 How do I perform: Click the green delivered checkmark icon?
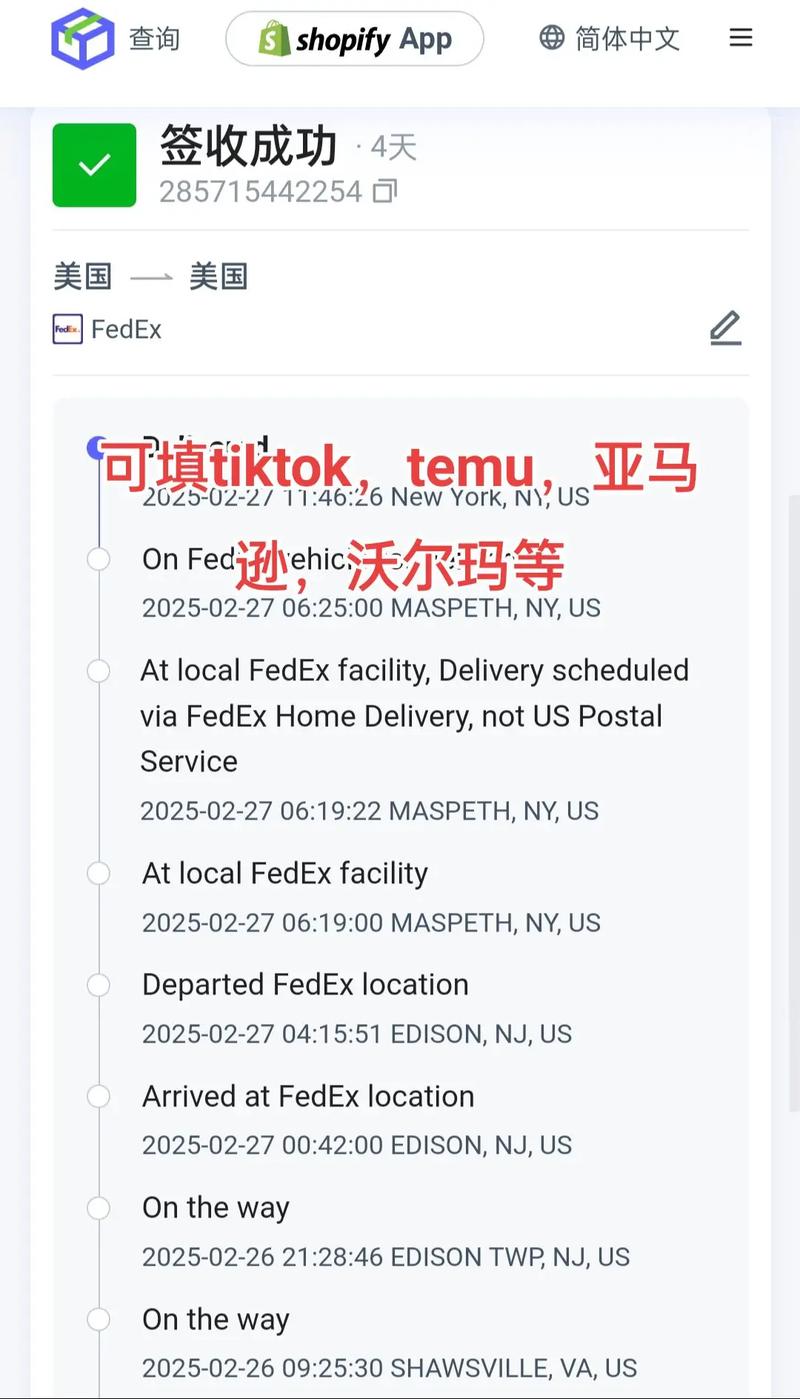tap(94, 165)
